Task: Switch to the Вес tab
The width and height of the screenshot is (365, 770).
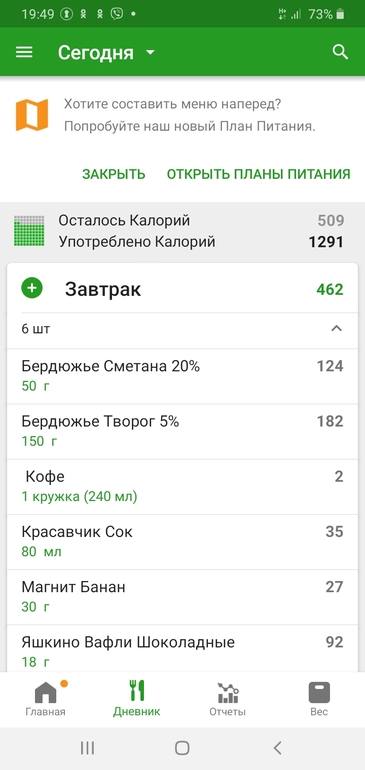Action: [319, 699]
